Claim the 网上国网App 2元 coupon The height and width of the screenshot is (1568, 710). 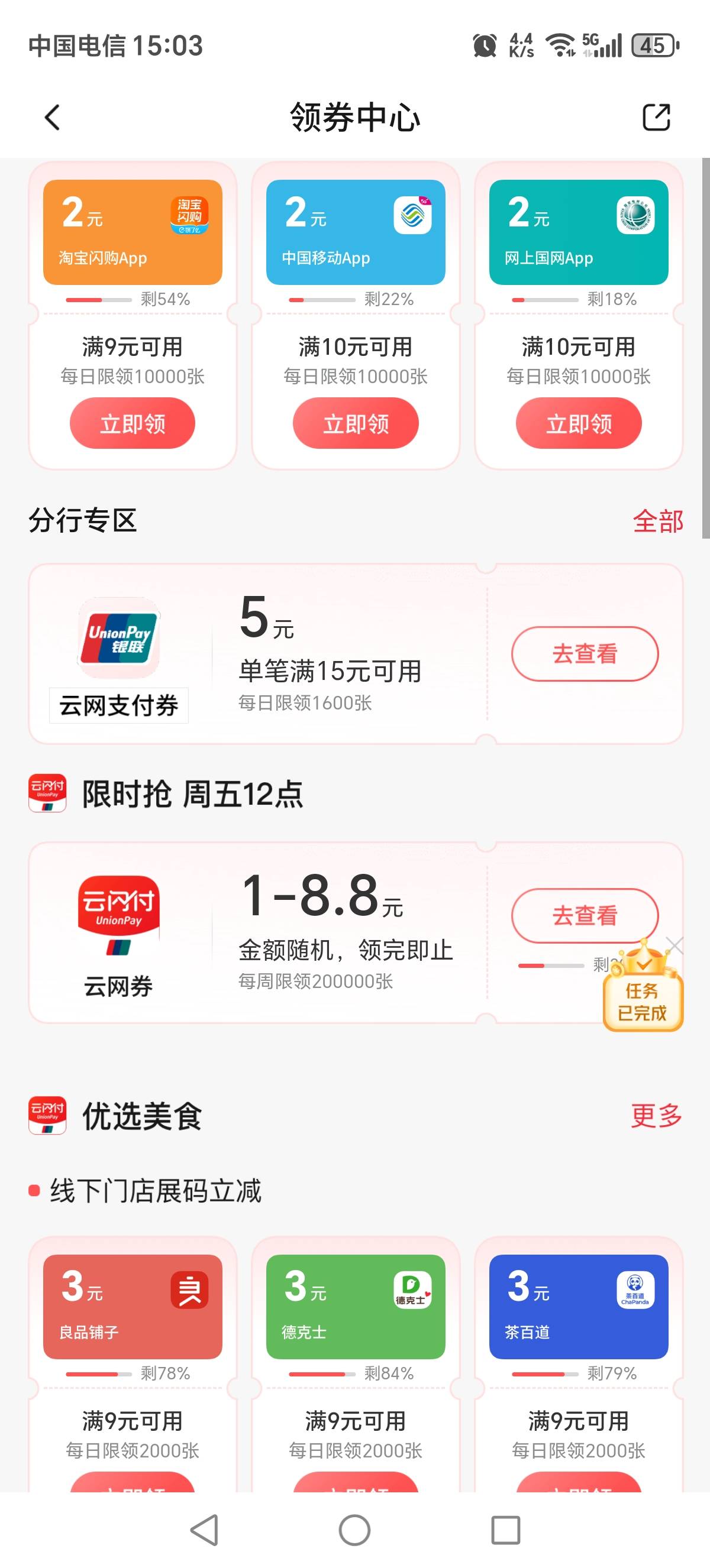(x=579, y=423)
